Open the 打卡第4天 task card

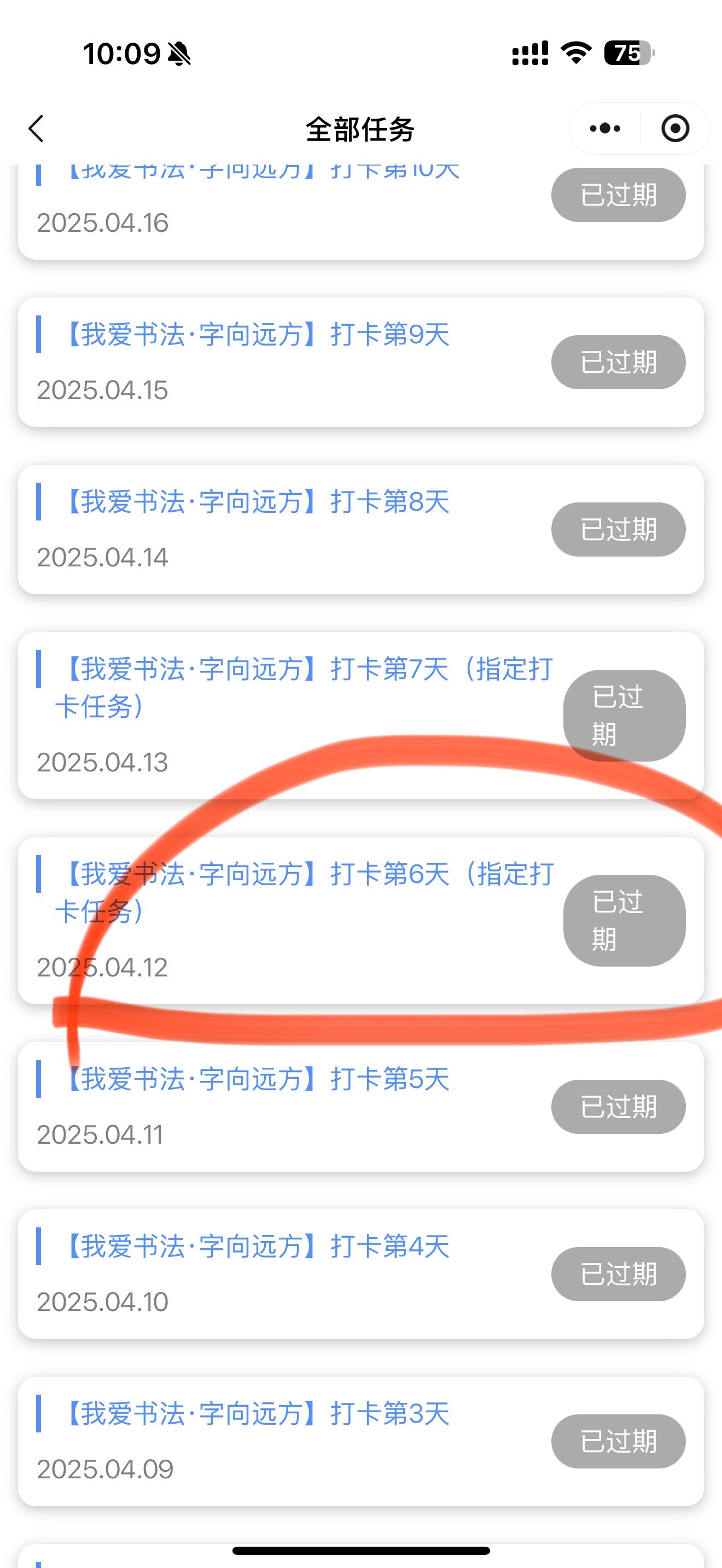(361, 1274)
